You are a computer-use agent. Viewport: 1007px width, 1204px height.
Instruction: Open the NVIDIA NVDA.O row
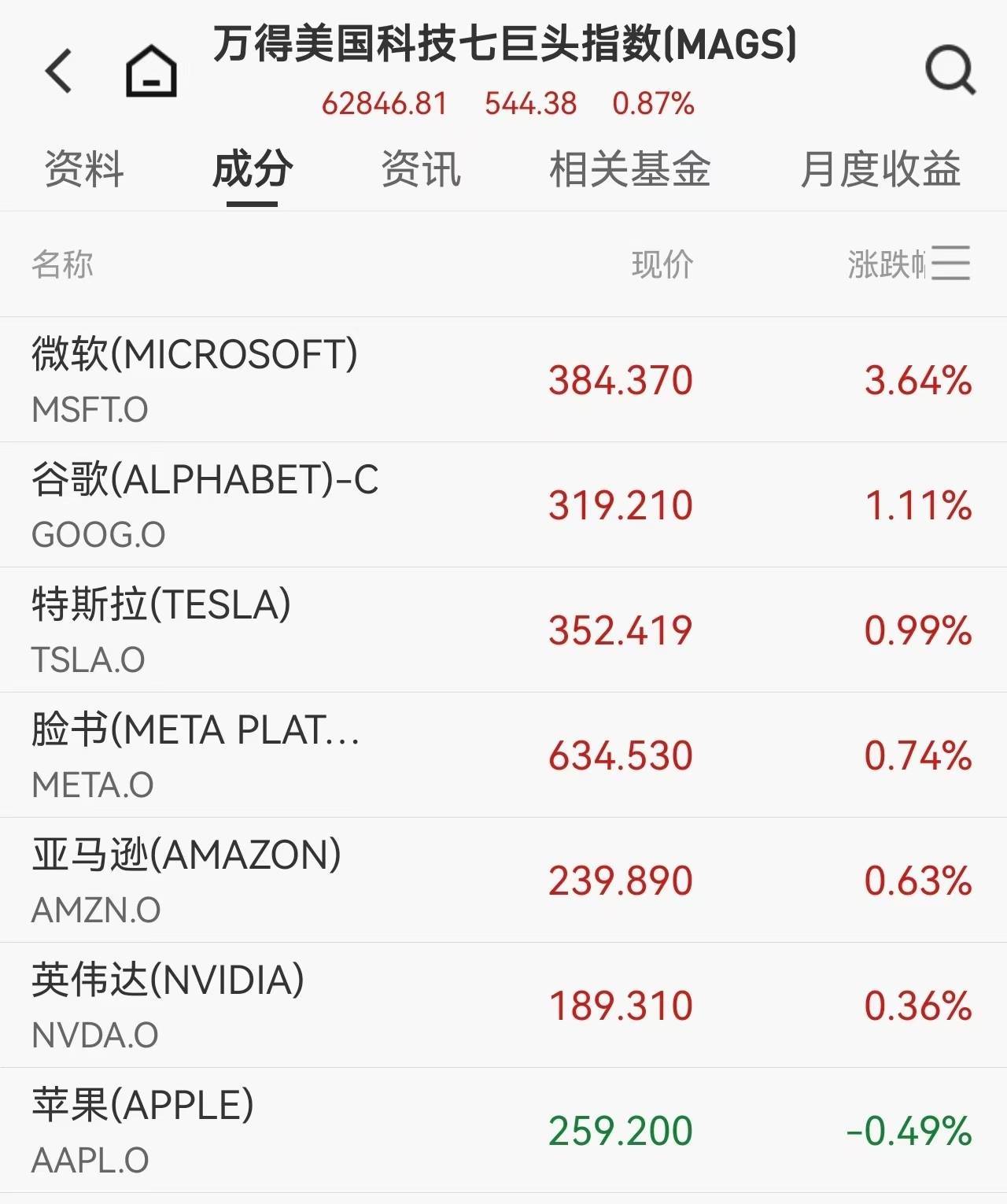tap(503, 1006)
